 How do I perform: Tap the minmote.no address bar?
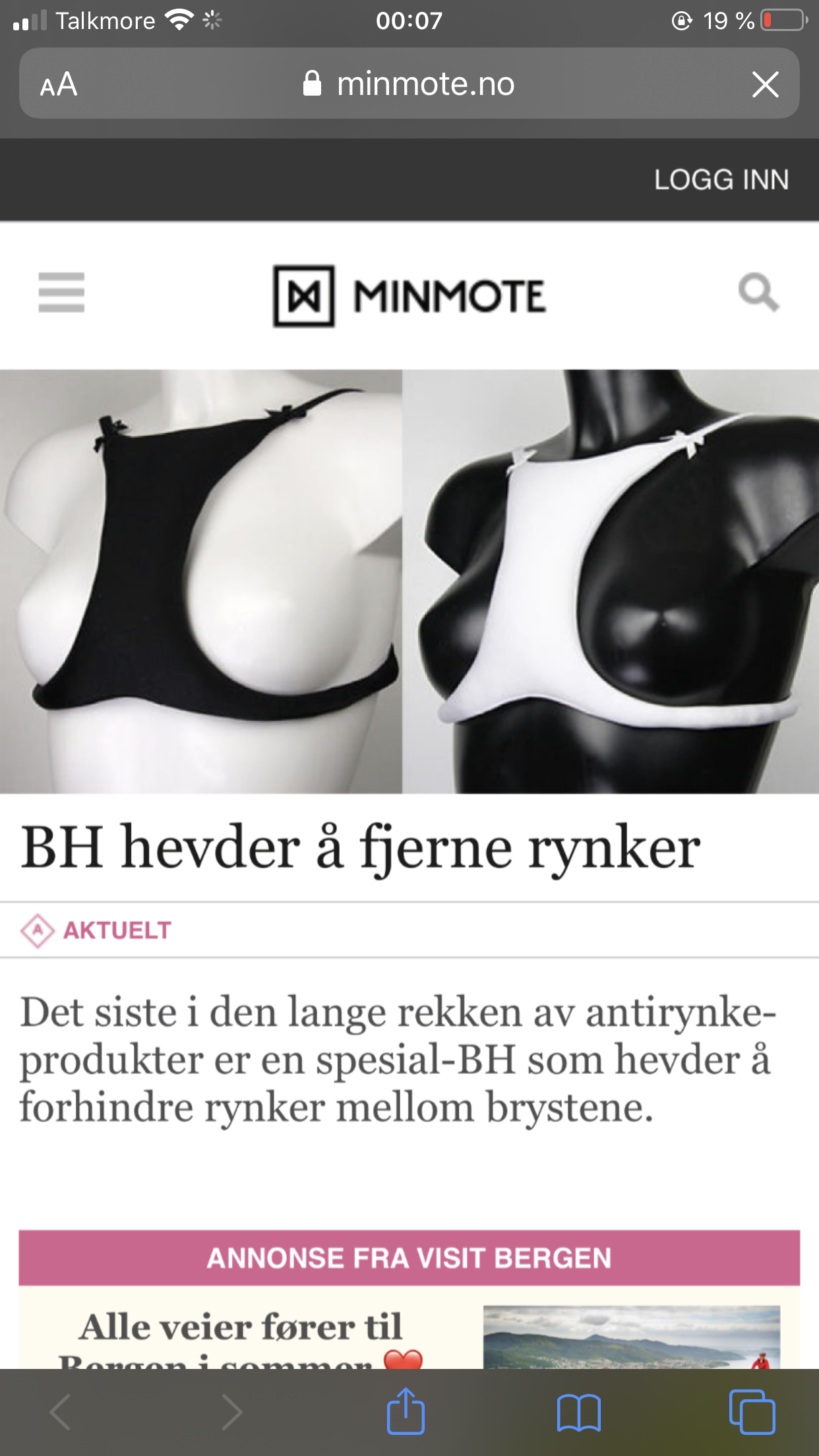click(409, 84)
